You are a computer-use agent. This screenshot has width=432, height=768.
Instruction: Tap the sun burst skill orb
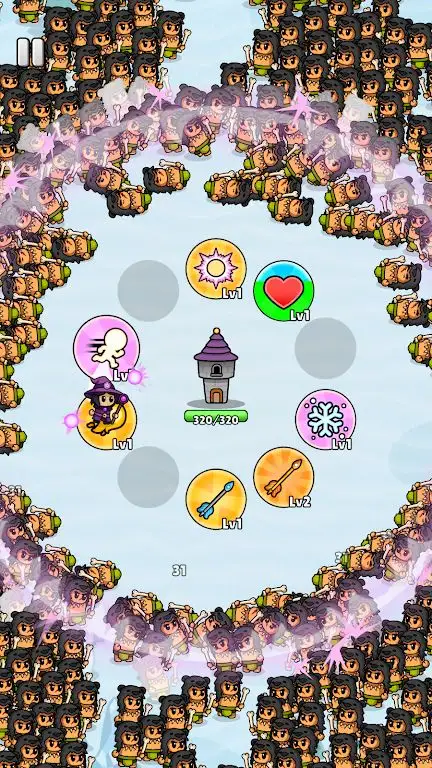(x=216, y=269)
